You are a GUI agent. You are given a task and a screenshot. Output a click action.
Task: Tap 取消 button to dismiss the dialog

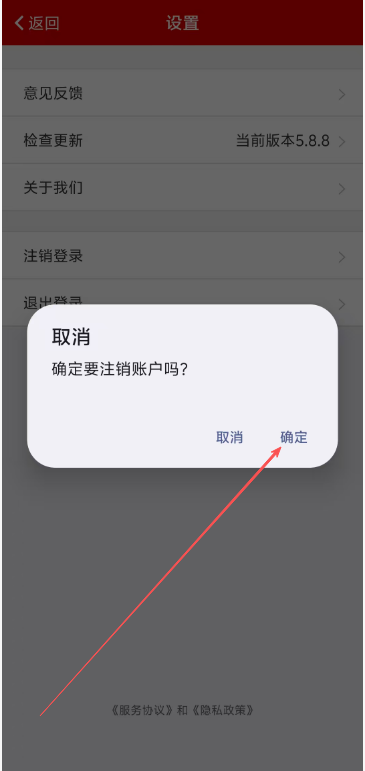pyautogui.click(x=229, y=437)
